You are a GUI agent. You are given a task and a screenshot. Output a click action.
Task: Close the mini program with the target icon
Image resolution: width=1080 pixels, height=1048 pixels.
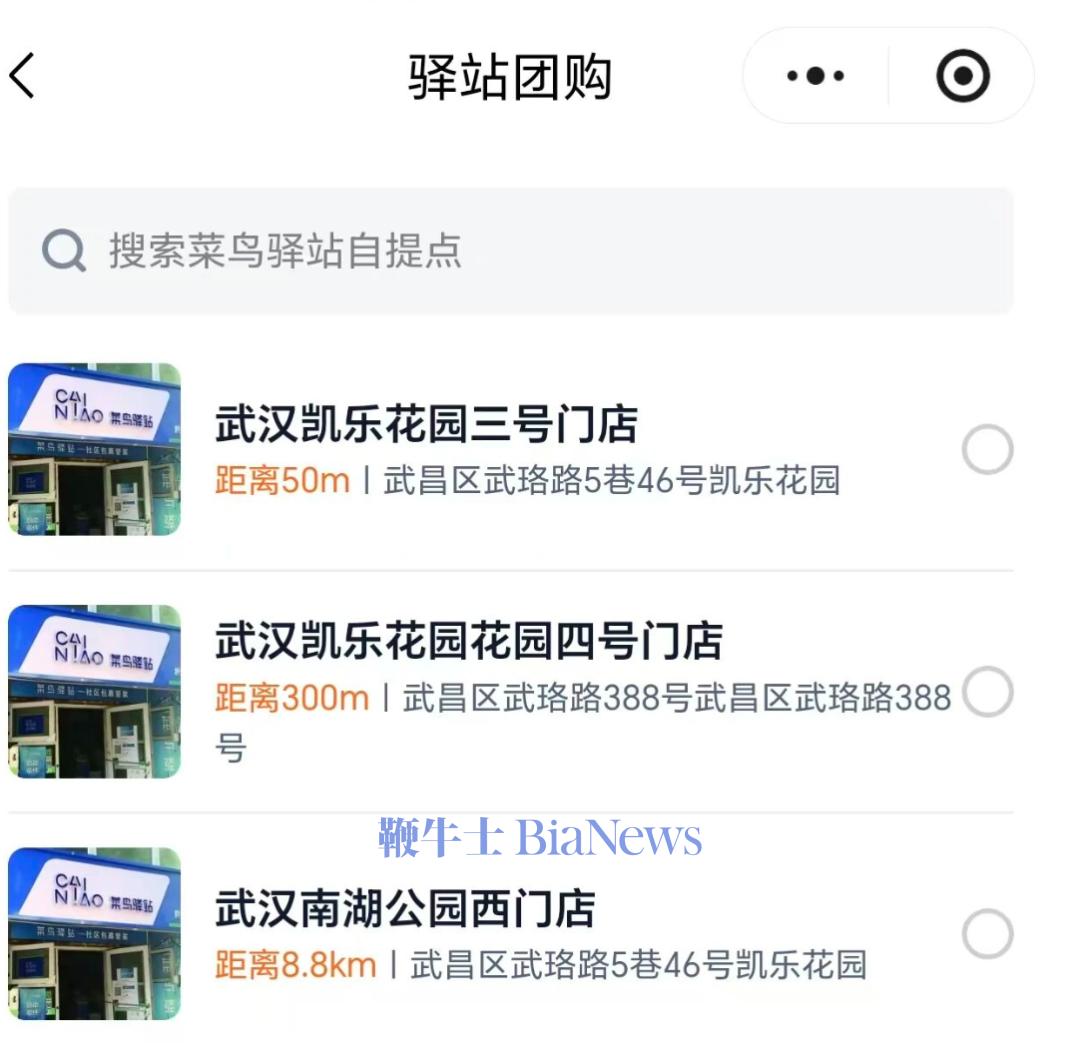click(x=962, y=76)
